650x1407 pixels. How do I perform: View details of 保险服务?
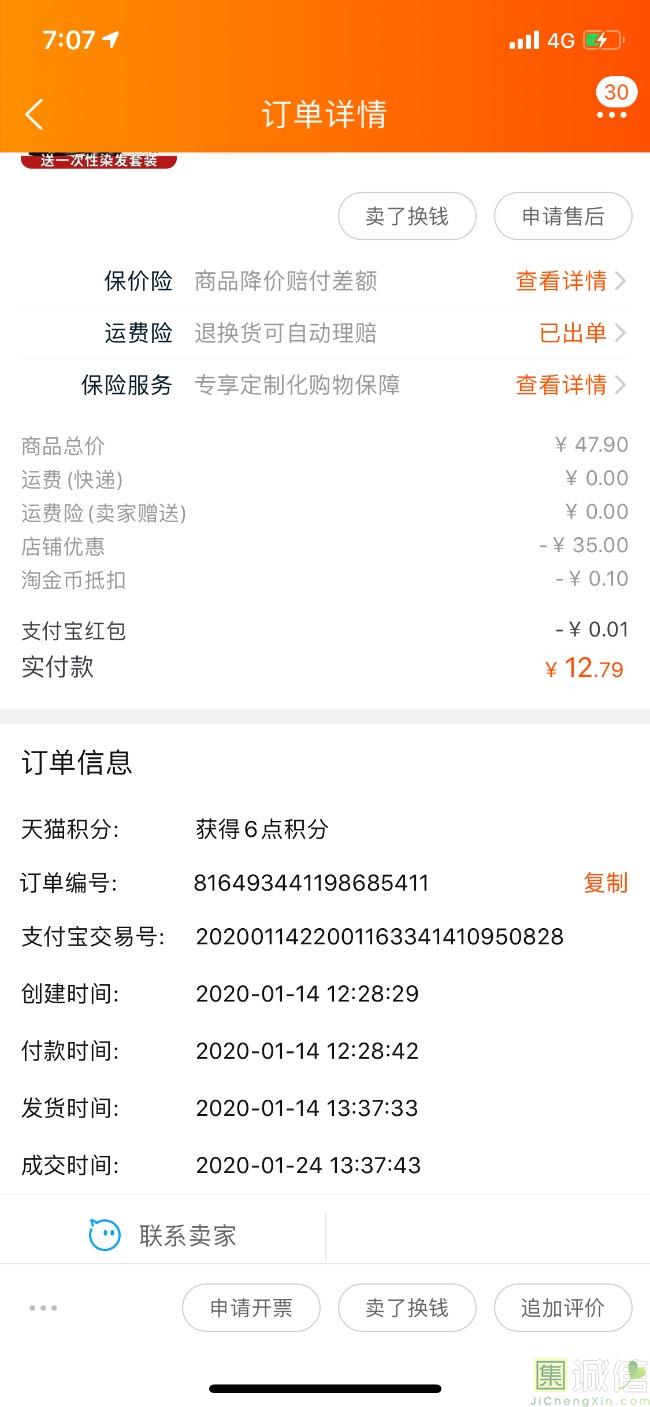click(x=570, y=385)
